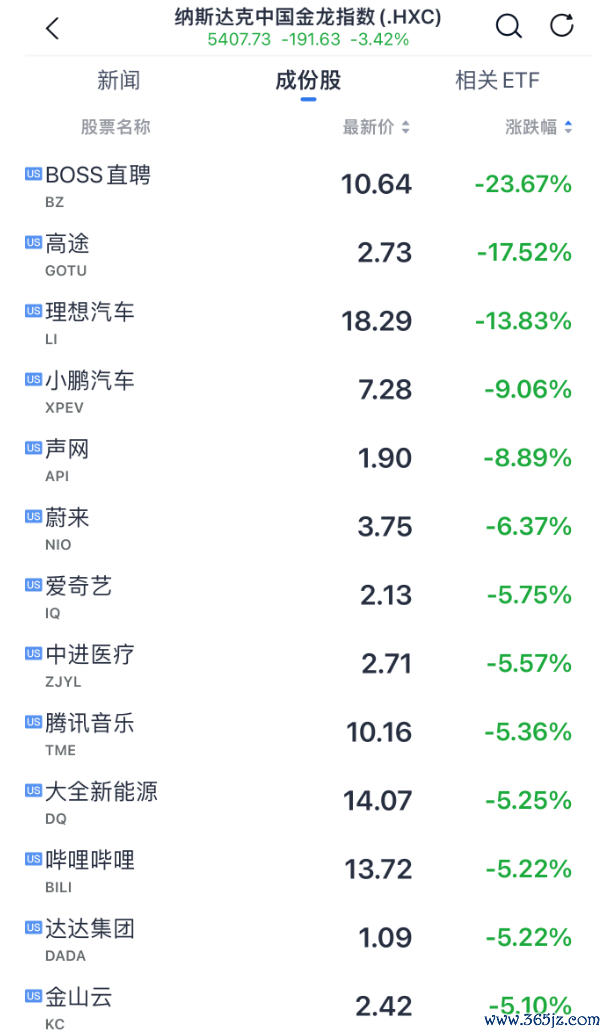Image resolution: width=607 pixels, height=1035 pixels.
Task: Sort list by 涨跌幅
Action: pos(538,127)
